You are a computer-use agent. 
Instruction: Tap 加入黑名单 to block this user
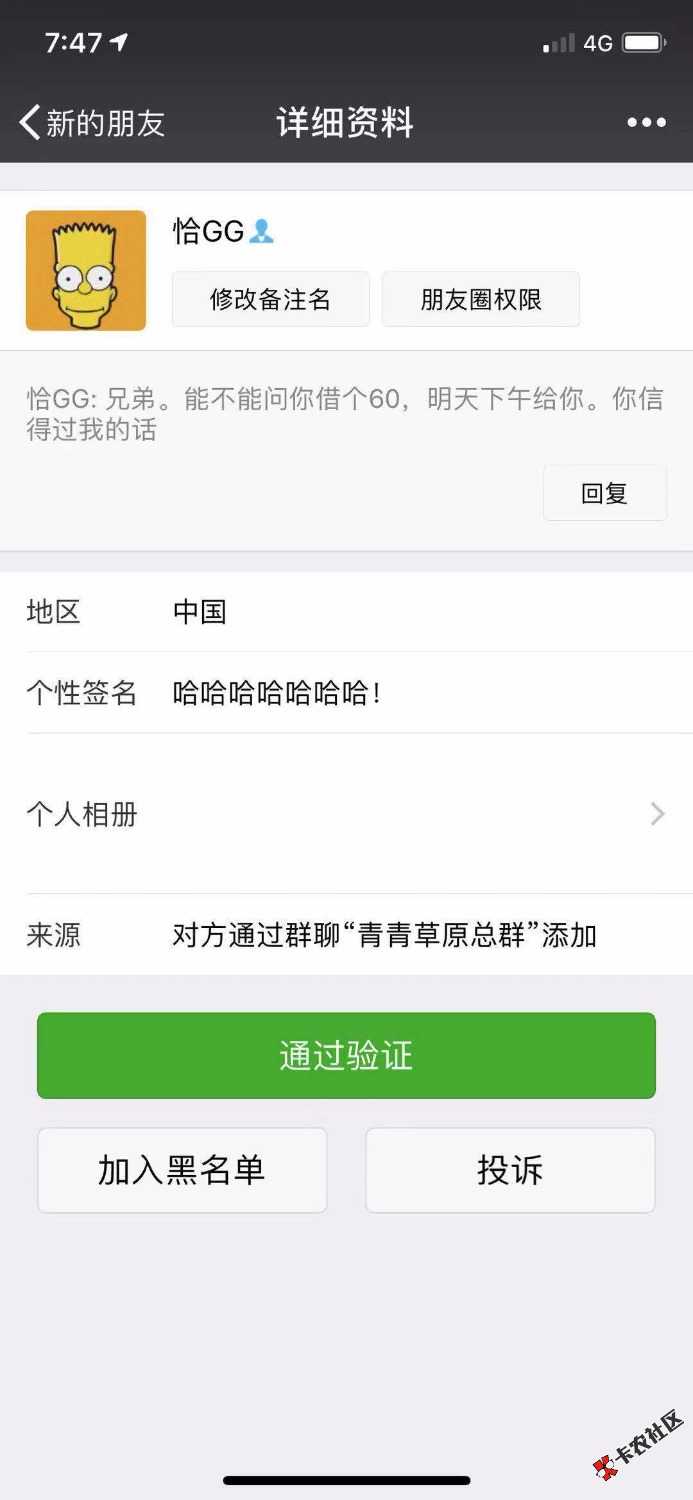[182, 1170]
